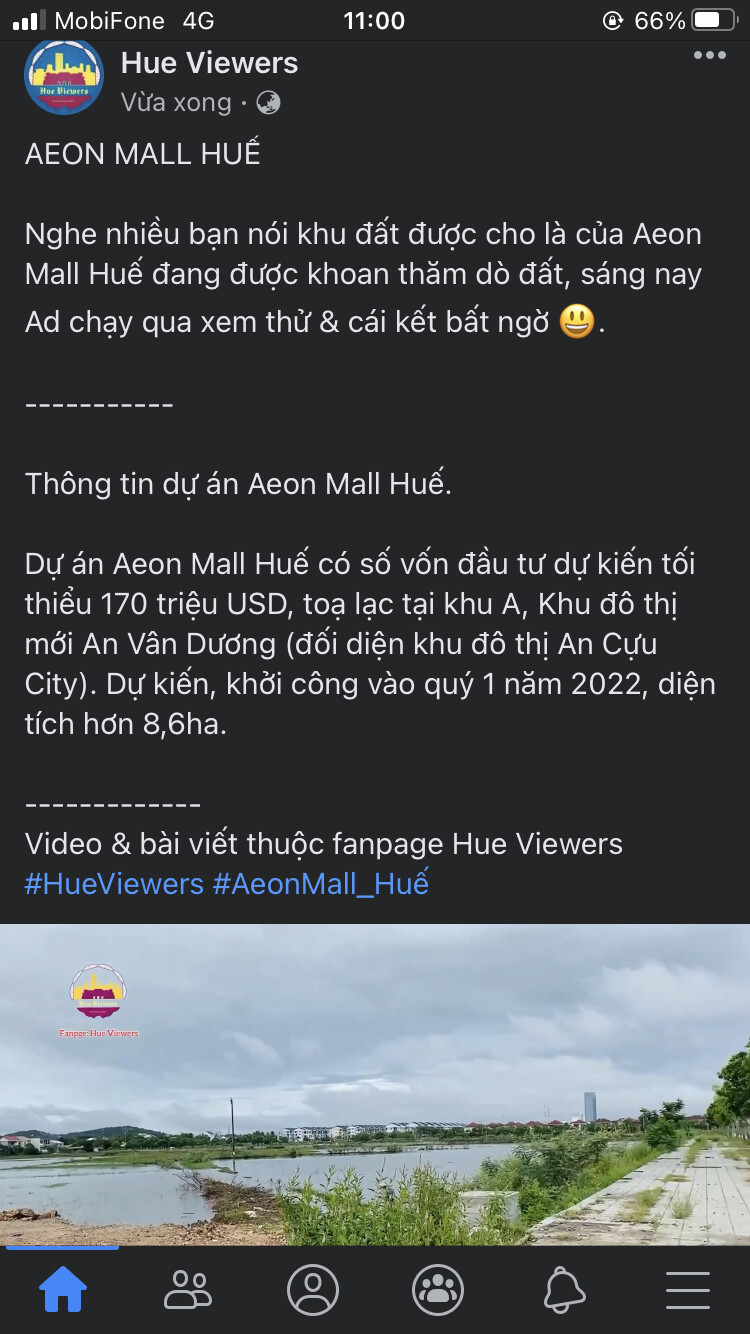Switch to the Friends tab
This screenshot has height=1334, width=750.
click(187, 1290)
